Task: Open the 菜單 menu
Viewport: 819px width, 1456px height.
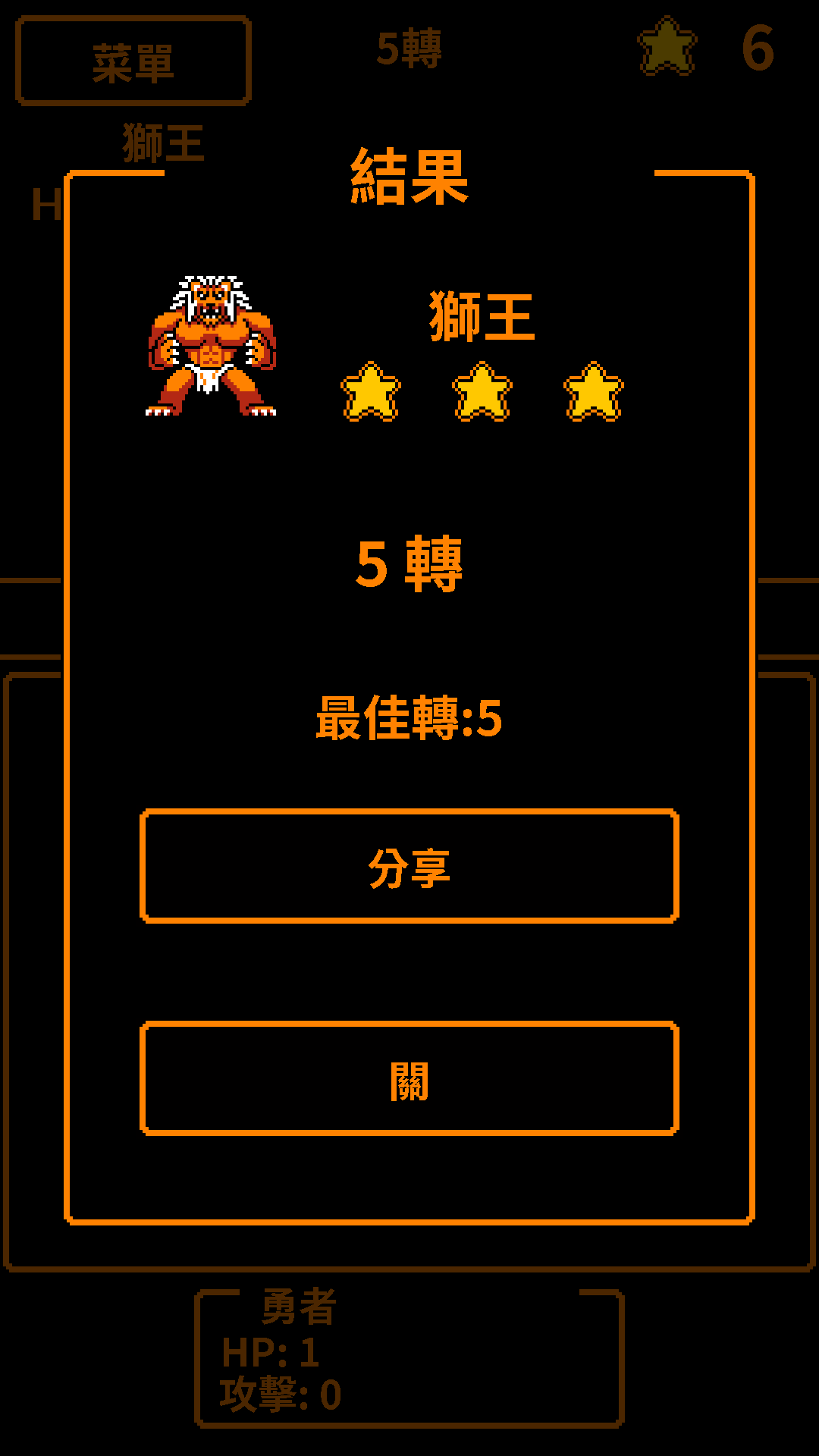Action: (x=135, y=63)
